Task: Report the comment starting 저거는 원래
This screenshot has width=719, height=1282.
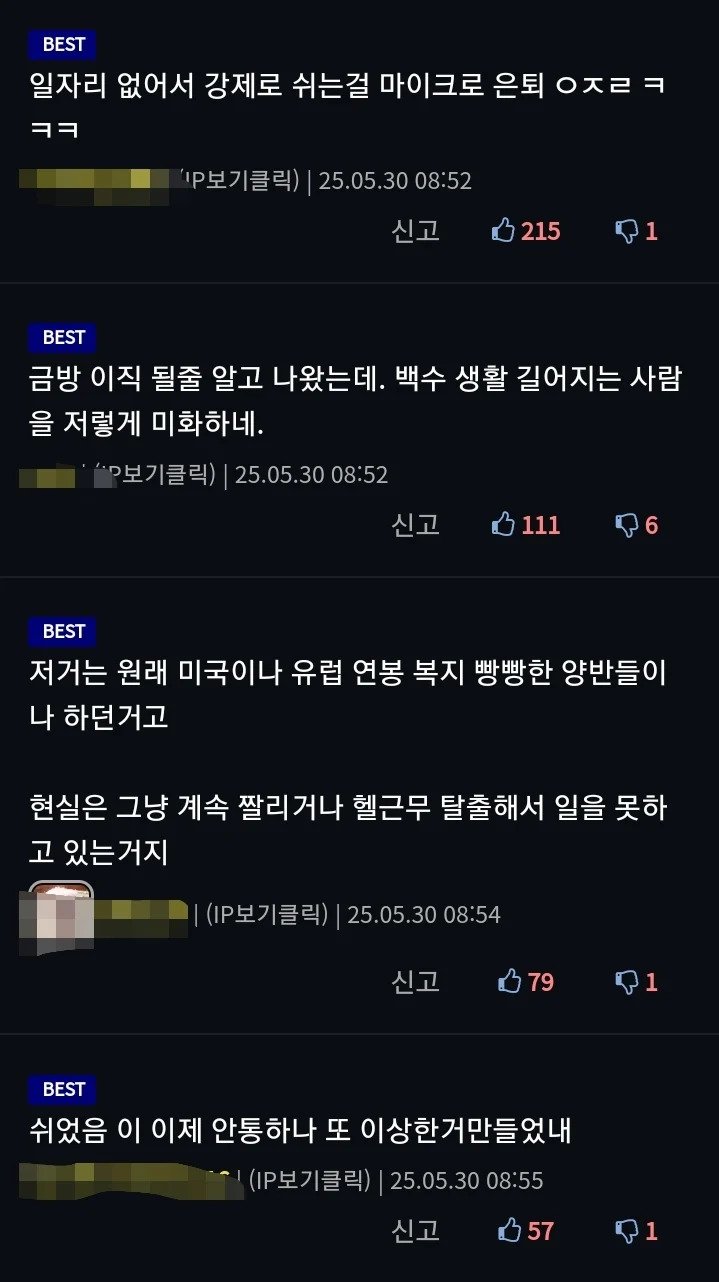Action: [415, 981]
